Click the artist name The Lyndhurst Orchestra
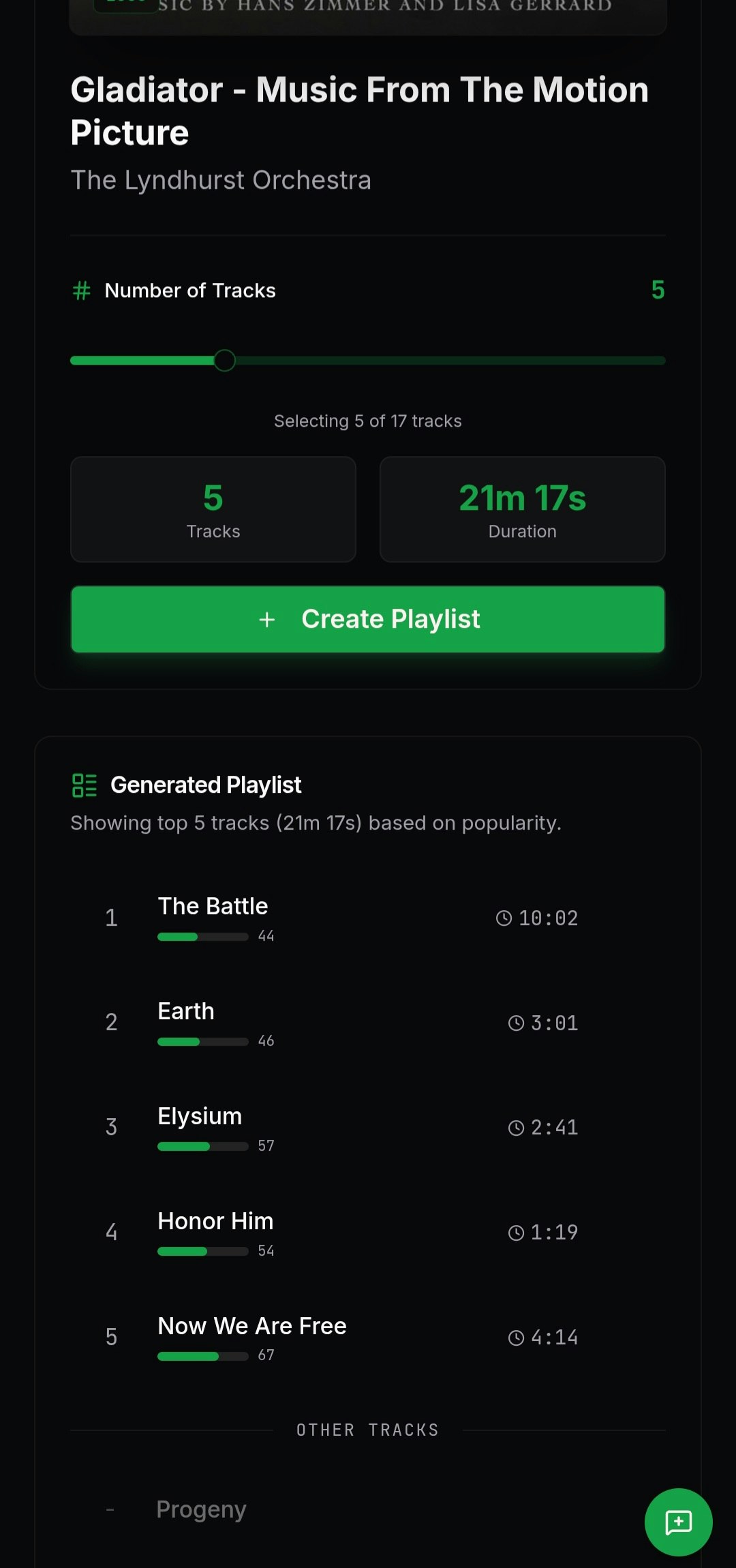Image resolution: width=736 pixels, height=1568 pixels. click(x=221, y=179)
